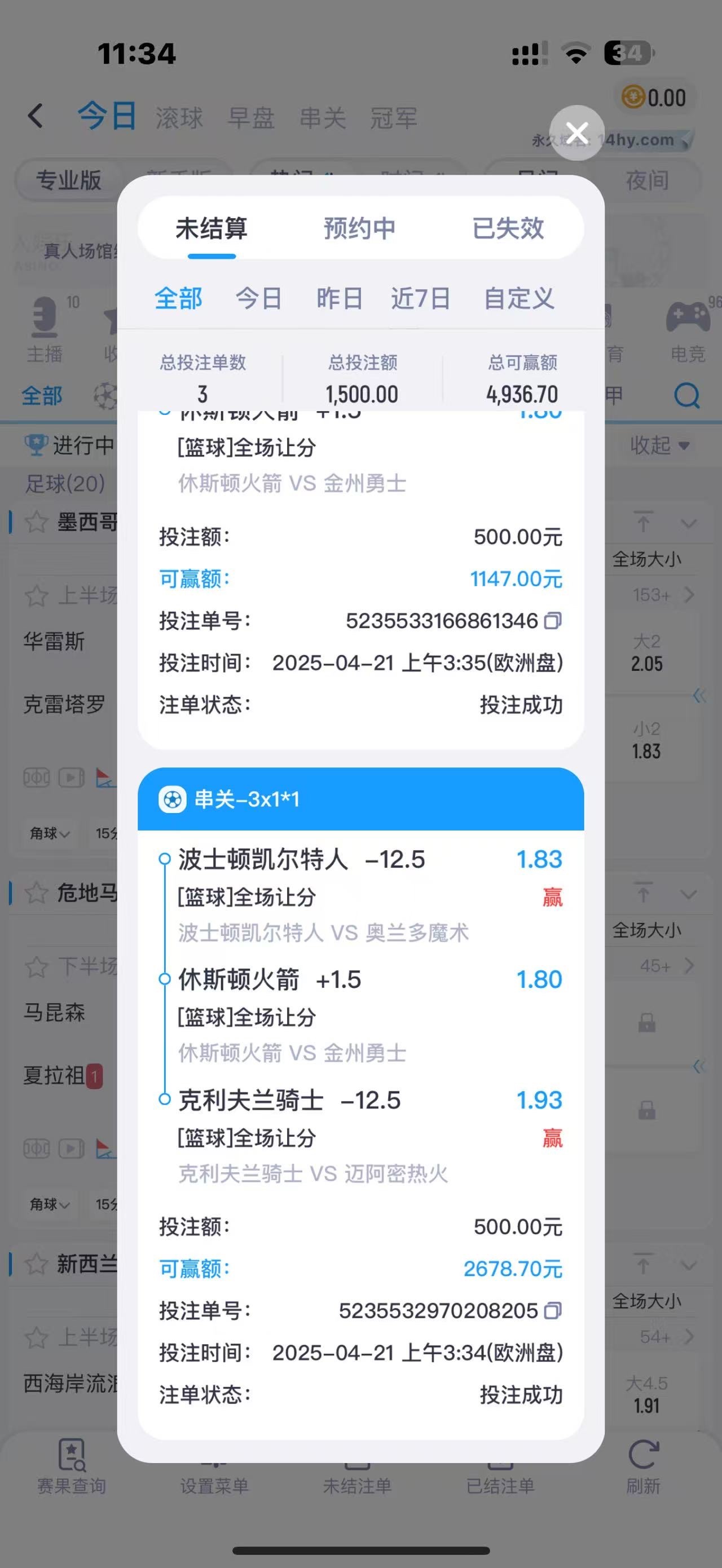Copy bet number 5235533166861346
Image resolution: width=722 pixels, height=1568 pixels.
(x=553, y=621)
